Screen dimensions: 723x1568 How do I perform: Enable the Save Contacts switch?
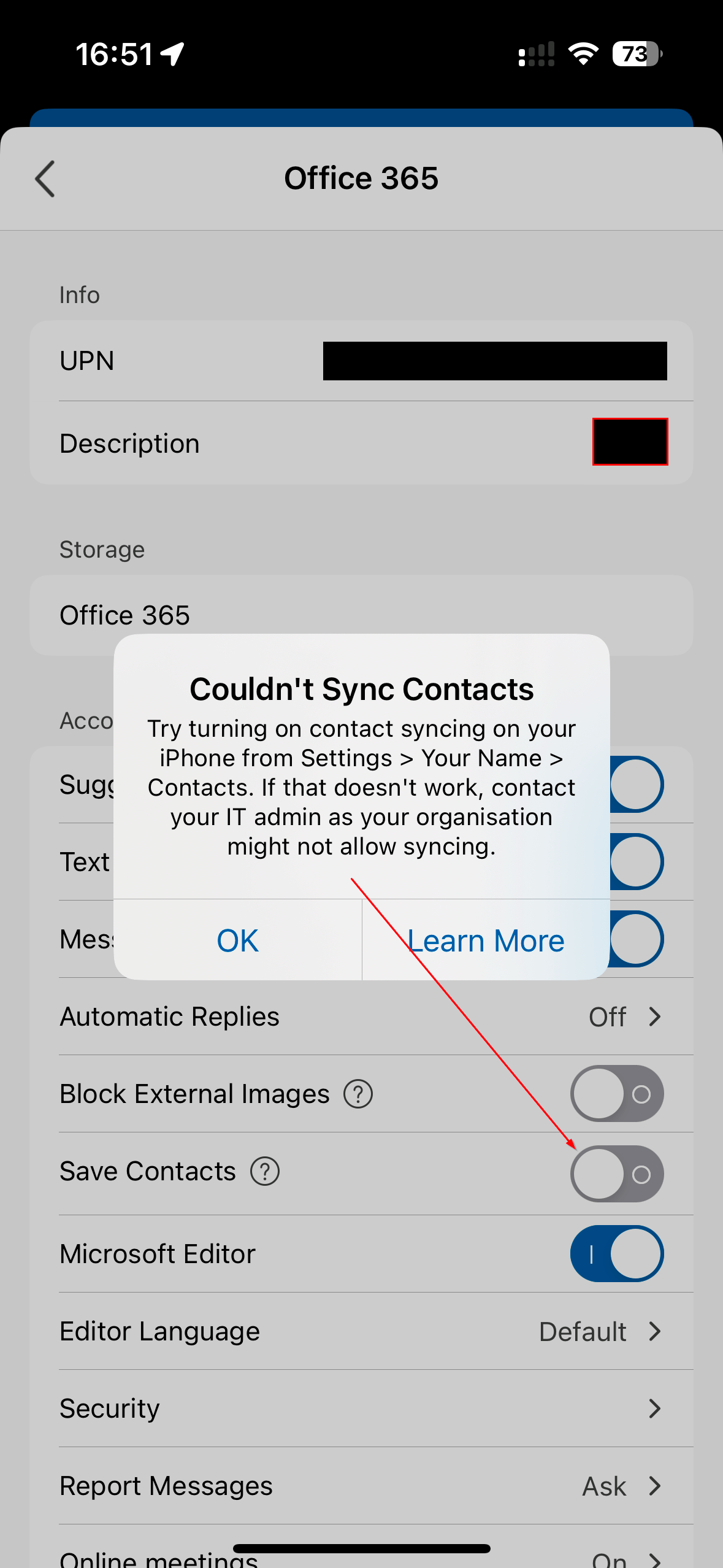(616, 1174)
